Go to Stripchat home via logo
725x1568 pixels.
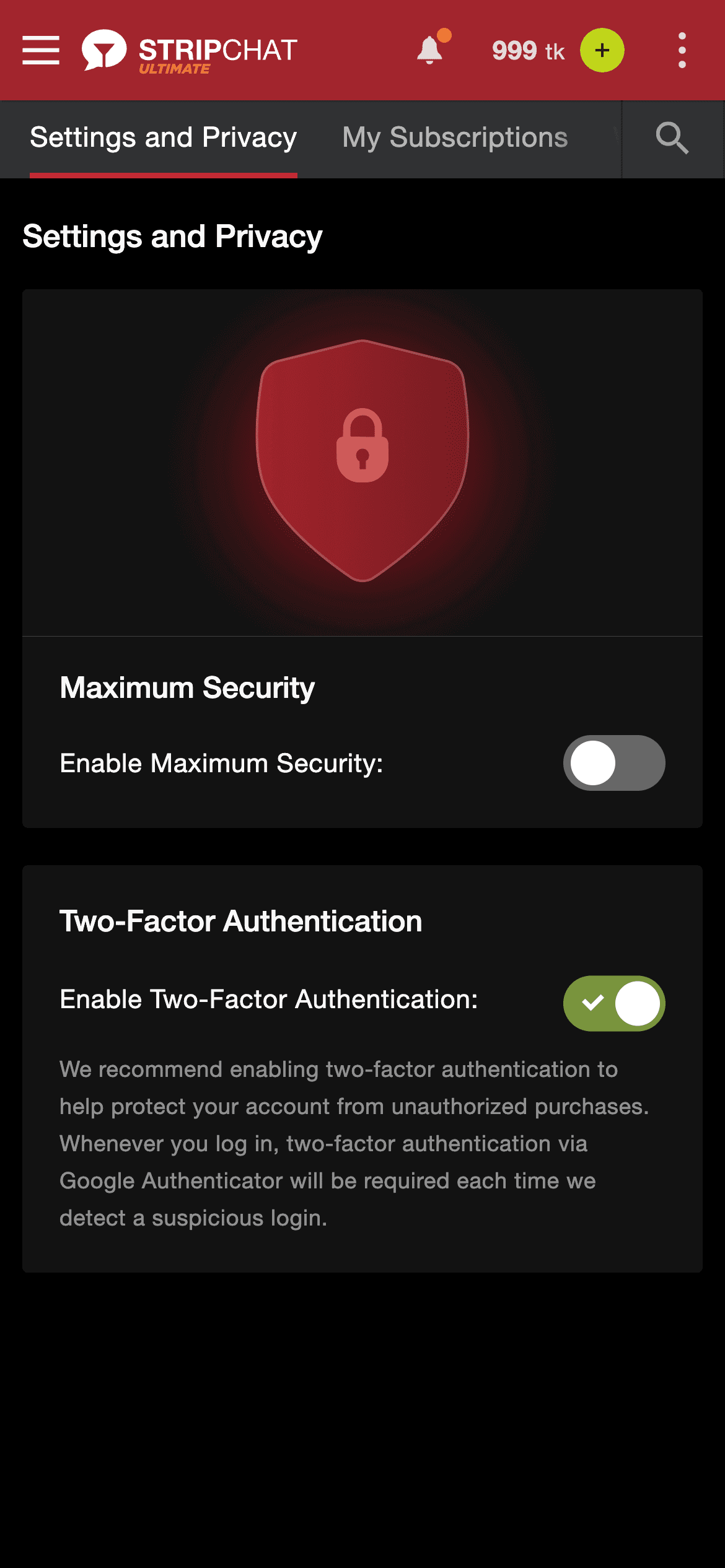tap(190, 51)
